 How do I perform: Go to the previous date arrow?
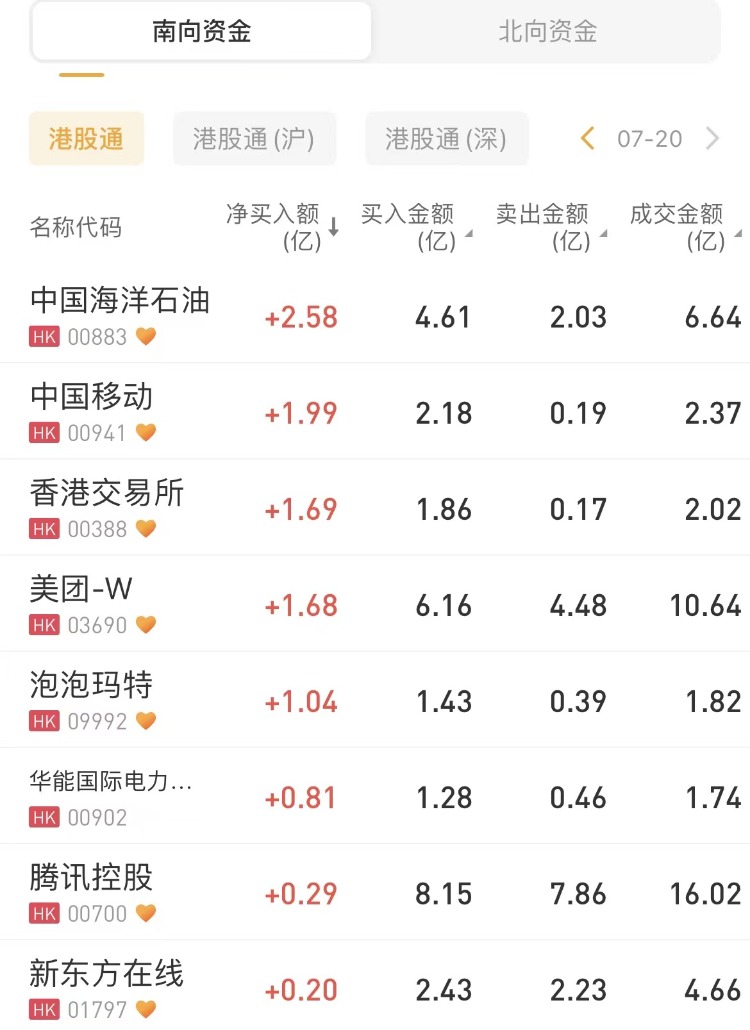[x=588, y=139]
